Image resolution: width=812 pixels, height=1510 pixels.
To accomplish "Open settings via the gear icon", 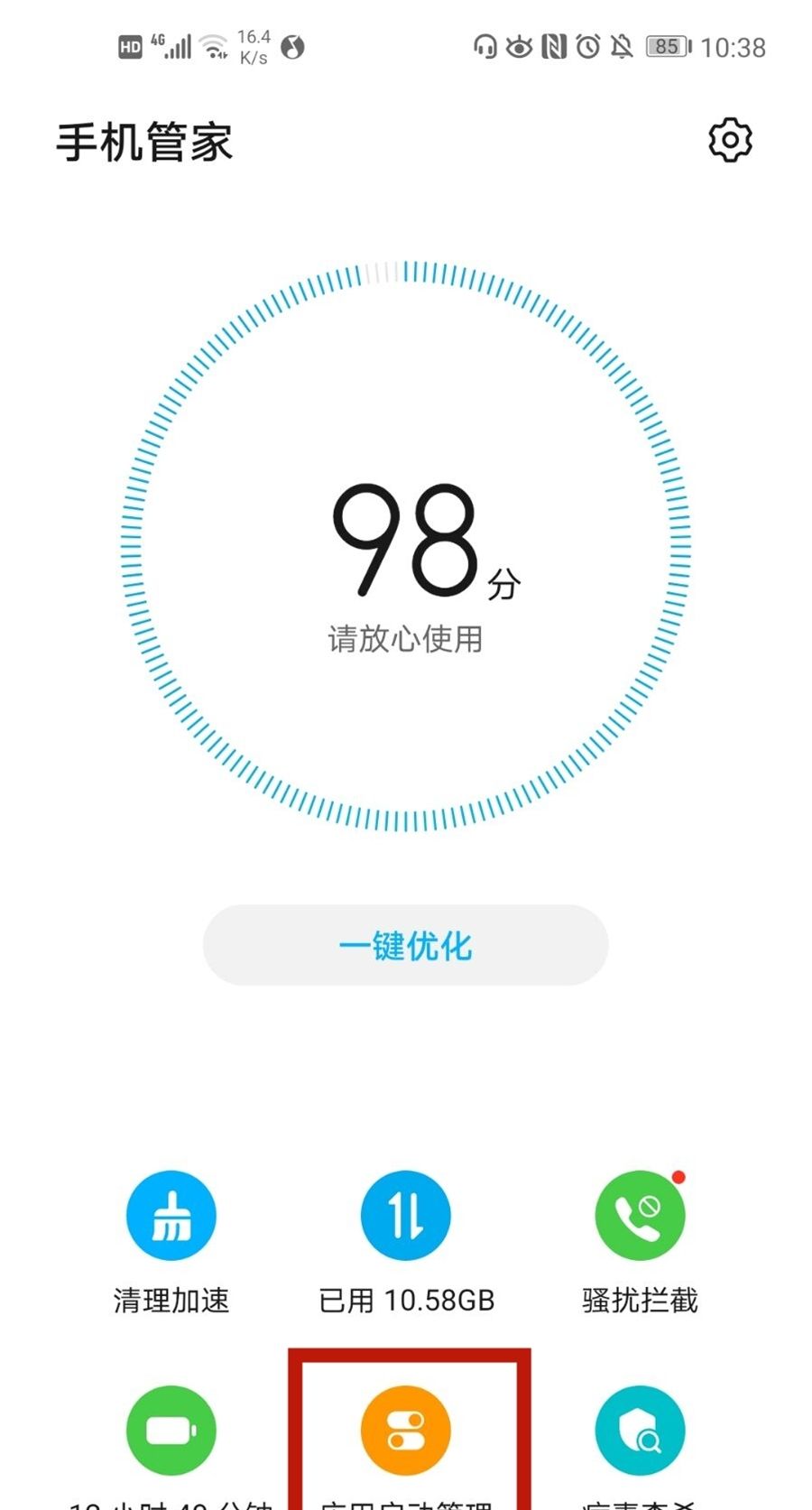I will coord(729,140).
